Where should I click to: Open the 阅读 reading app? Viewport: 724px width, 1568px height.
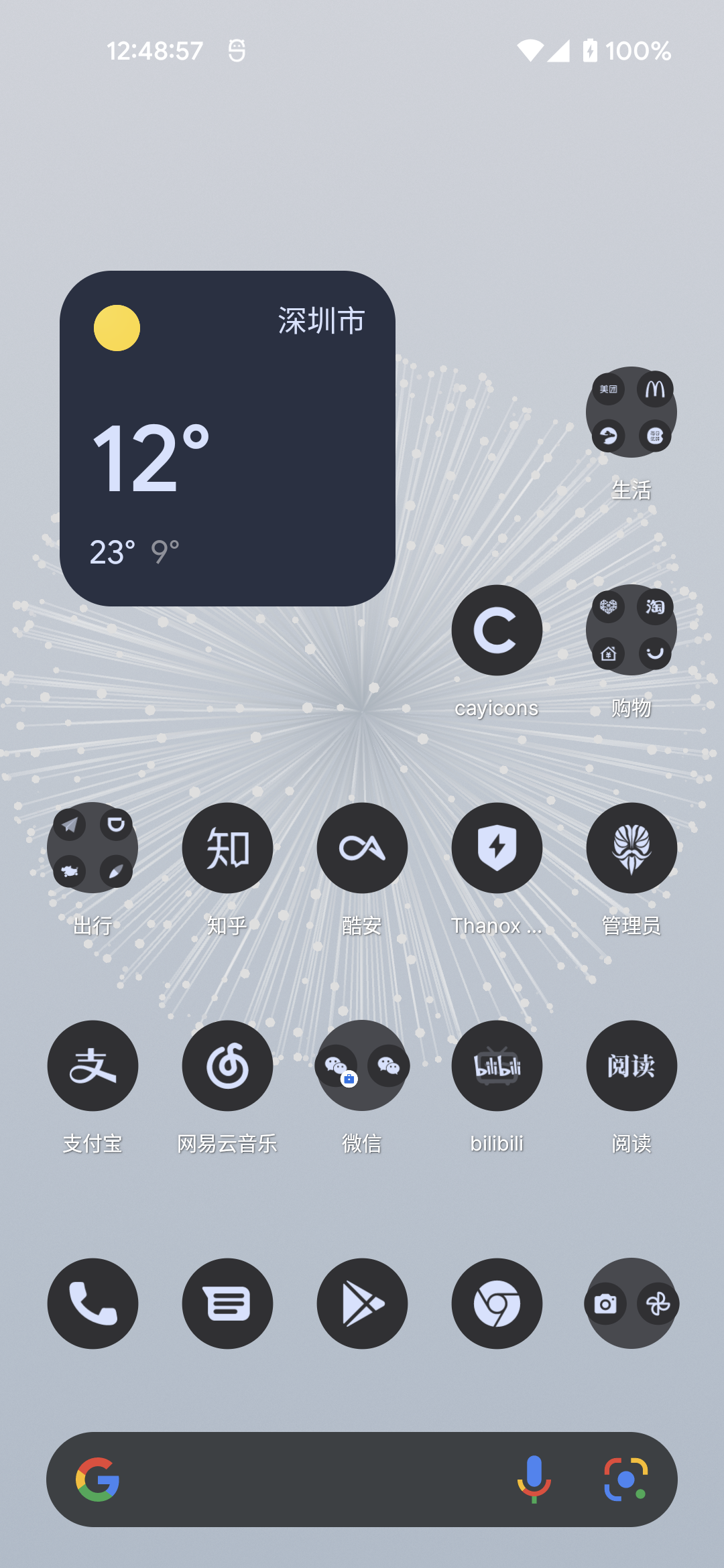pyautogui.click(x=631, y=1065)
